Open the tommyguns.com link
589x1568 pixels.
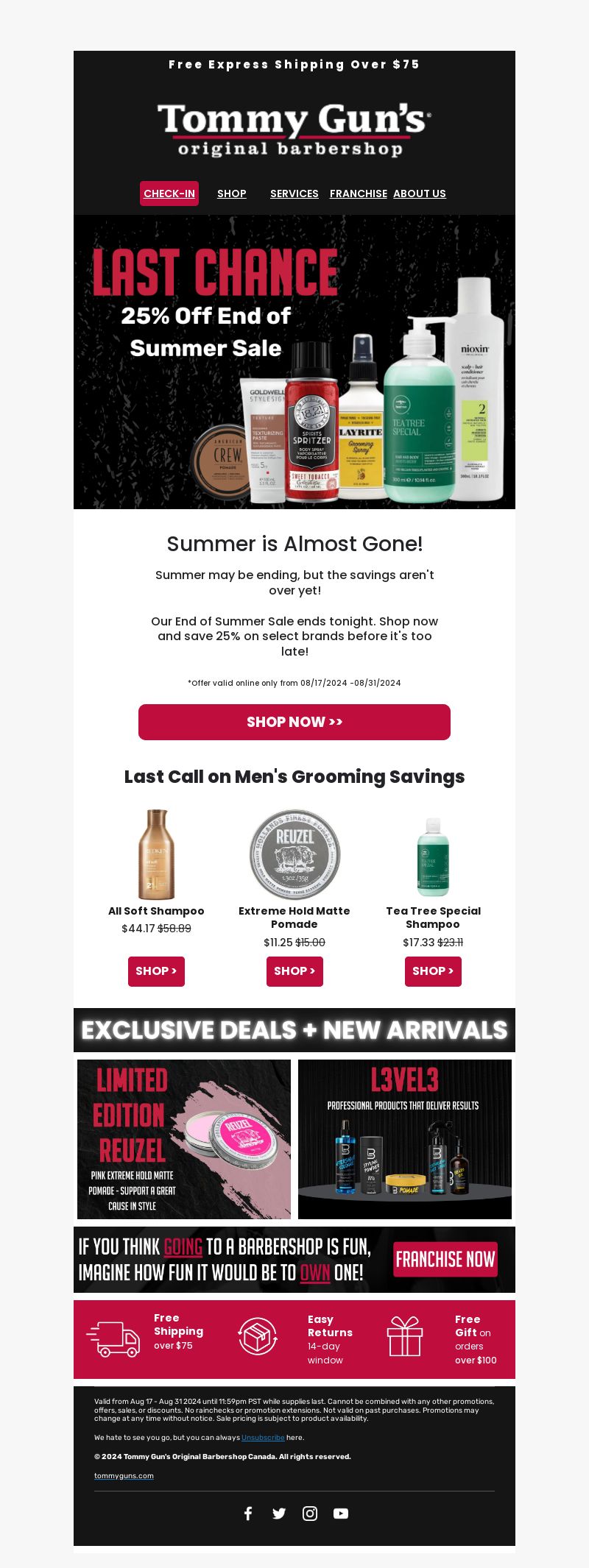124,1475
